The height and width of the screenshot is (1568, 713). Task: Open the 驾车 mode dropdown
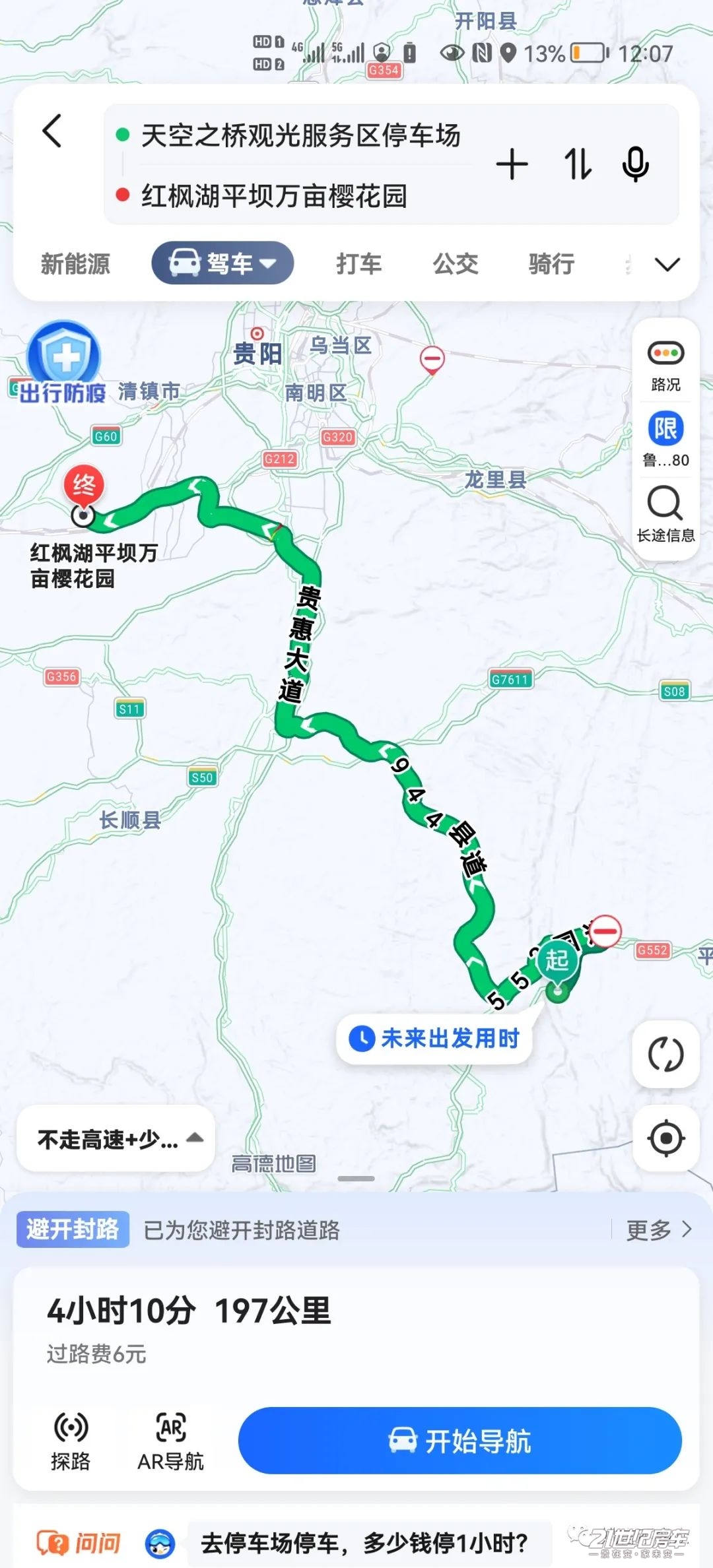pyautogui.click(x=222, y=263)
